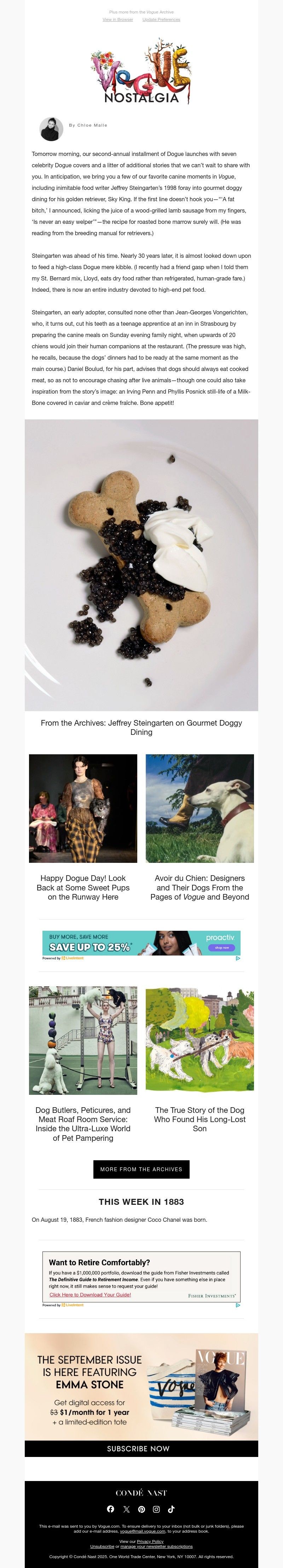
Task: View the Privacy Policy link
Action: point(150,1541)
